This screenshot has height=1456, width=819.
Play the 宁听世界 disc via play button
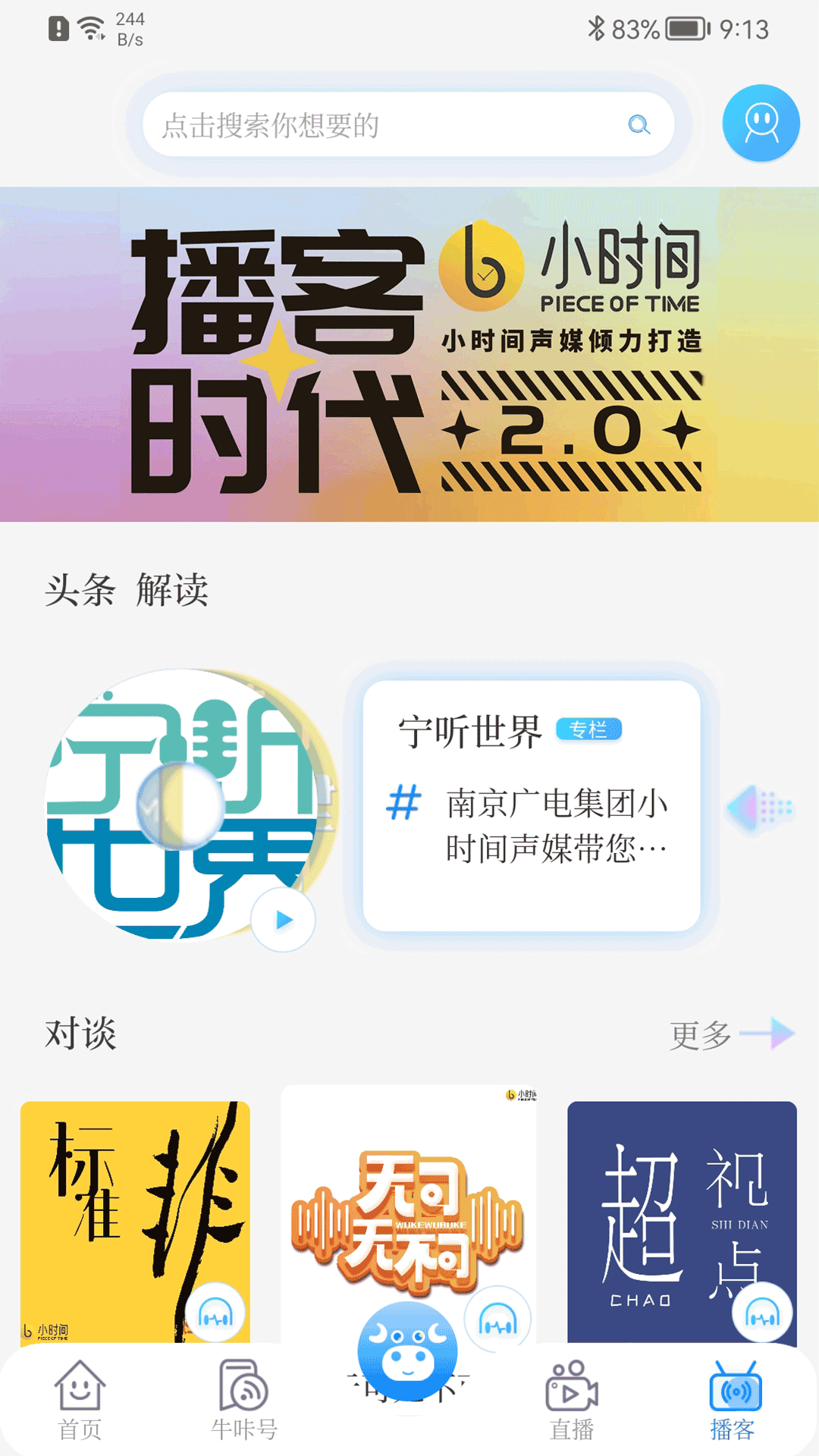tap(281, 918)
